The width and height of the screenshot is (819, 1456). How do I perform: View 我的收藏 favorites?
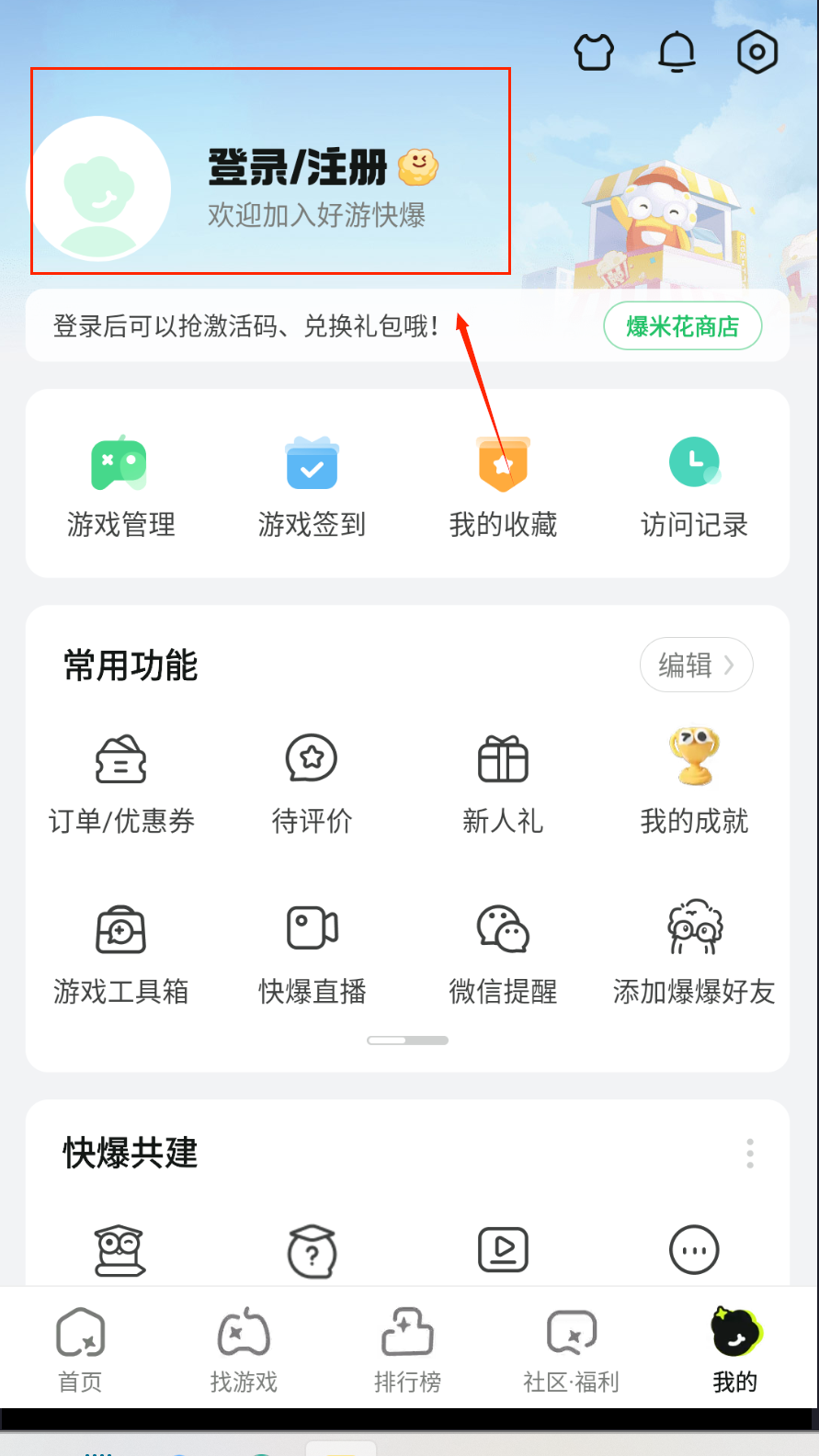pos(503,486)
